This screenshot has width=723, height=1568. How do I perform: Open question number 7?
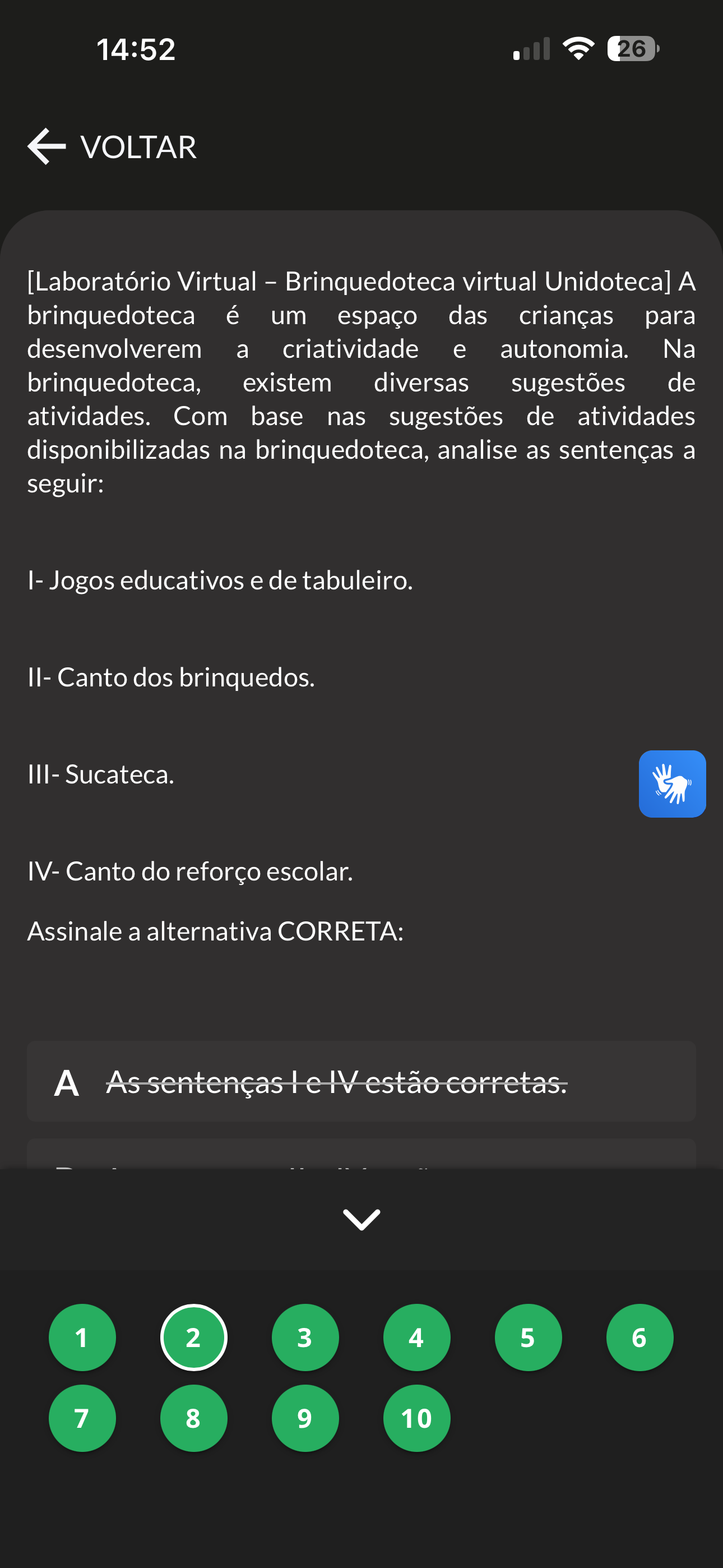(x=82, y=1418)
